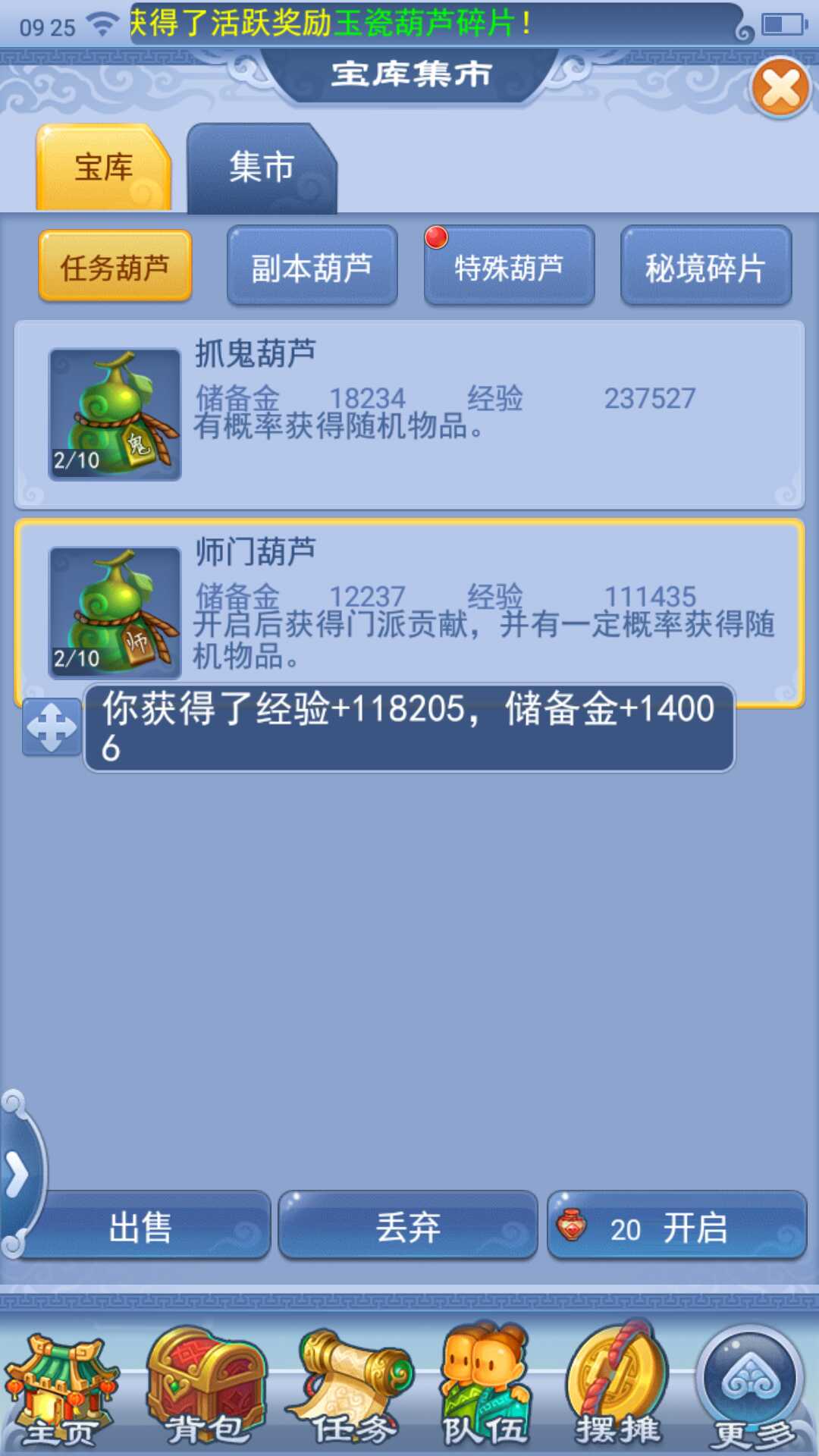Open the 摆摊 stall

coord(618,1392)
